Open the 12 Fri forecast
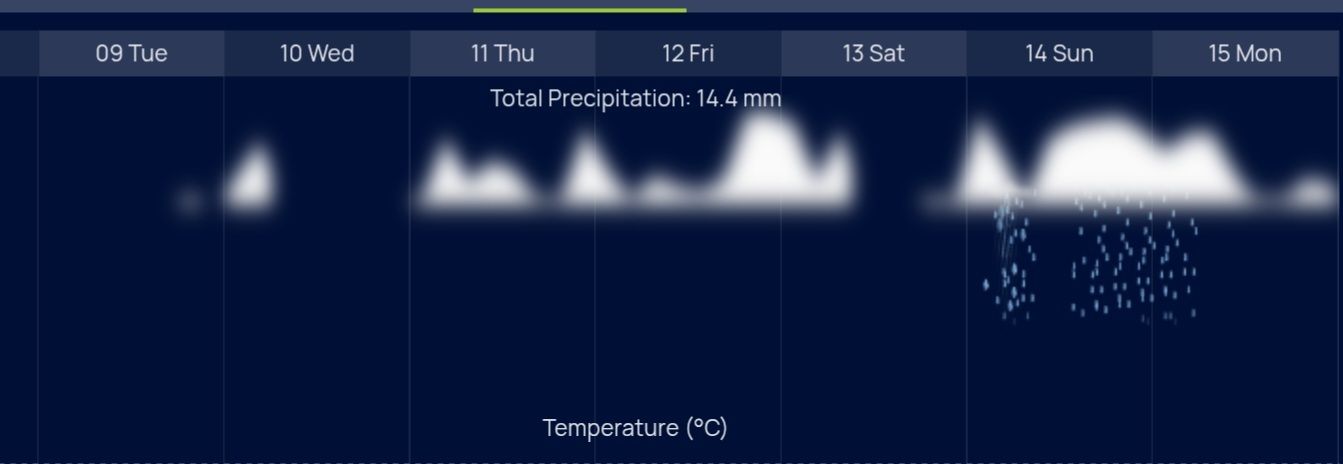 [x=688, y=53]
